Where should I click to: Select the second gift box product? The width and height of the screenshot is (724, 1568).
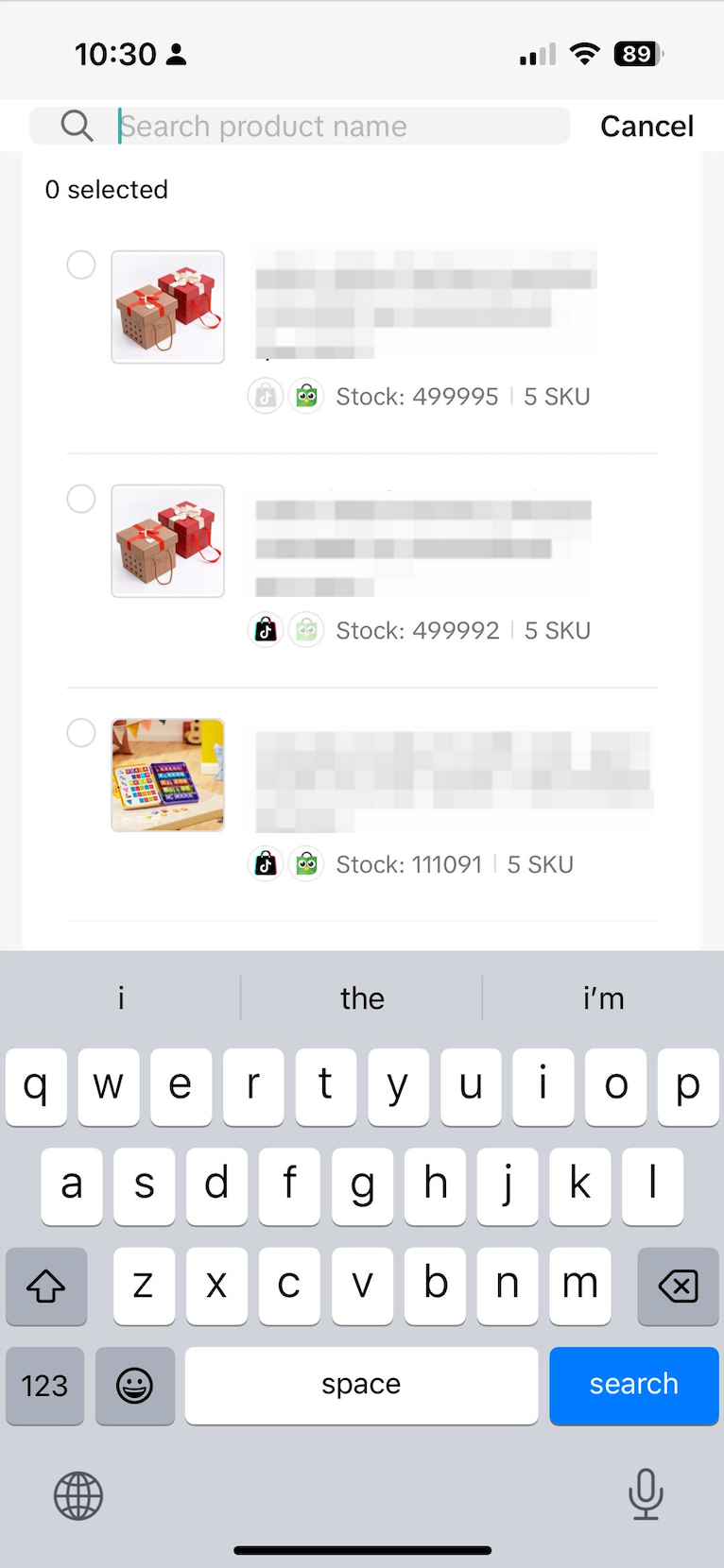pyautogui.click(x=80, y=499)
